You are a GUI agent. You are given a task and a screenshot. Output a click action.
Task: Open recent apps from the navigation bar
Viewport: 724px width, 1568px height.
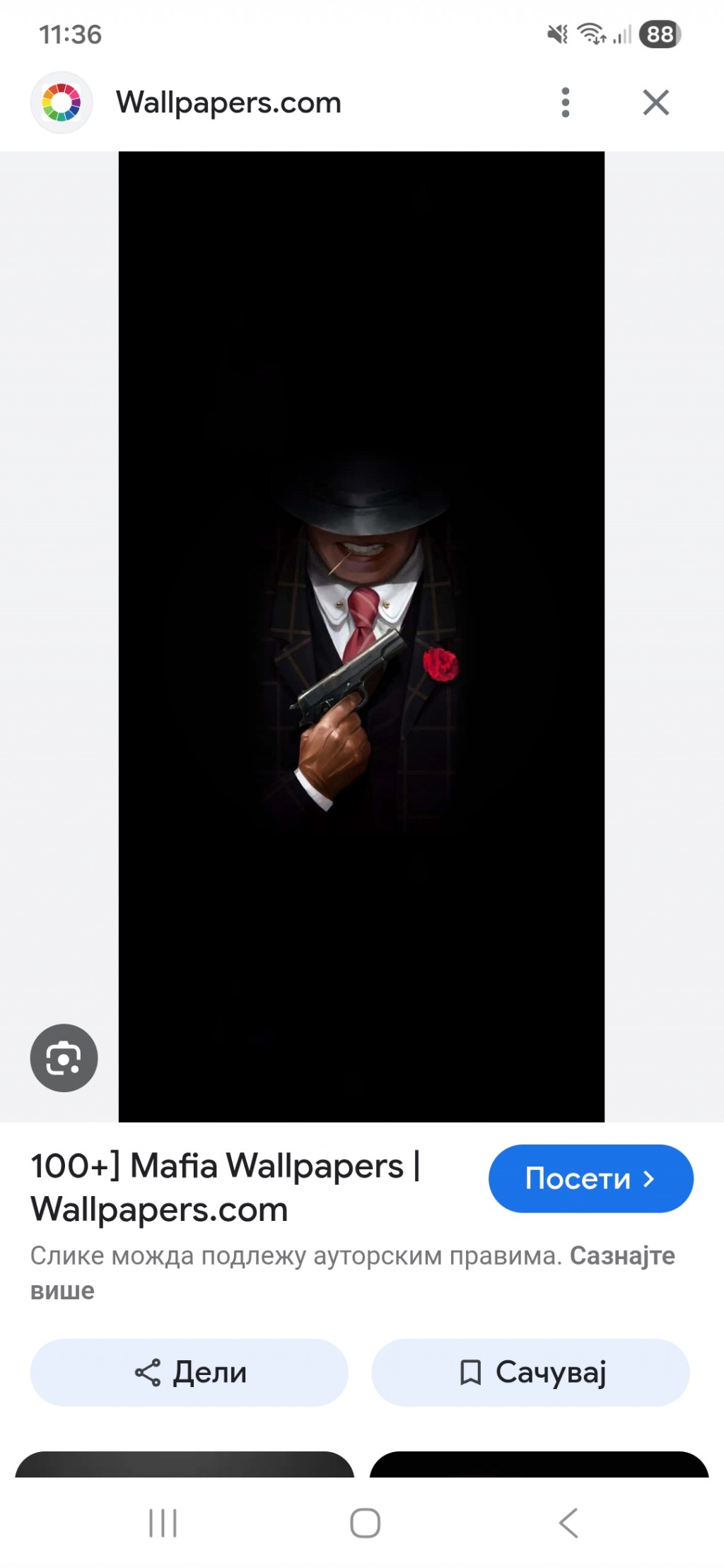click(163, 1522)
